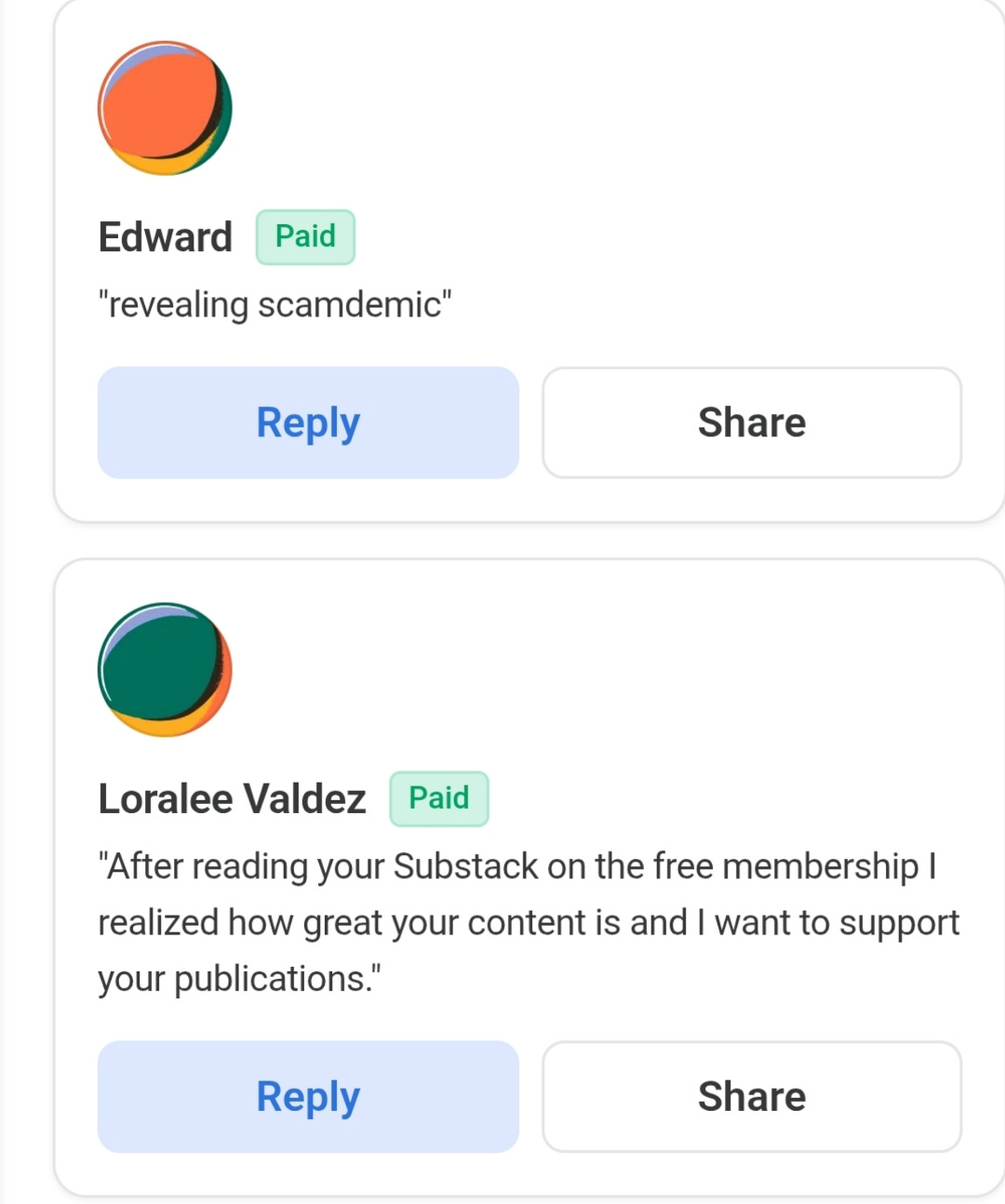Reply to Loralee Valdez's comment

[308, 1096]
